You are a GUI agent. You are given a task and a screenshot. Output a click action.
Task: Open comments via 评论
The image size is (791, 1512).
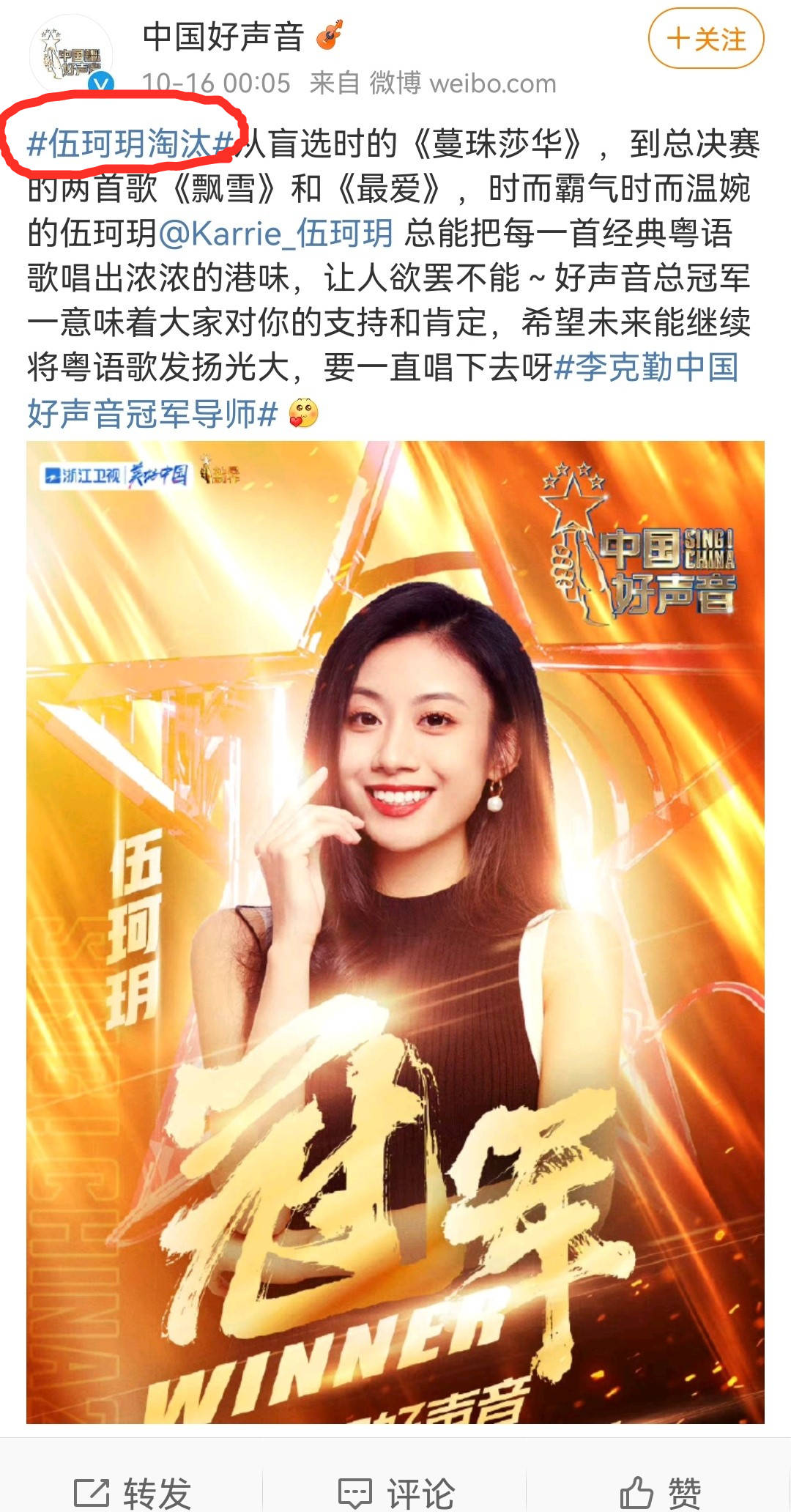point(396,1491)
